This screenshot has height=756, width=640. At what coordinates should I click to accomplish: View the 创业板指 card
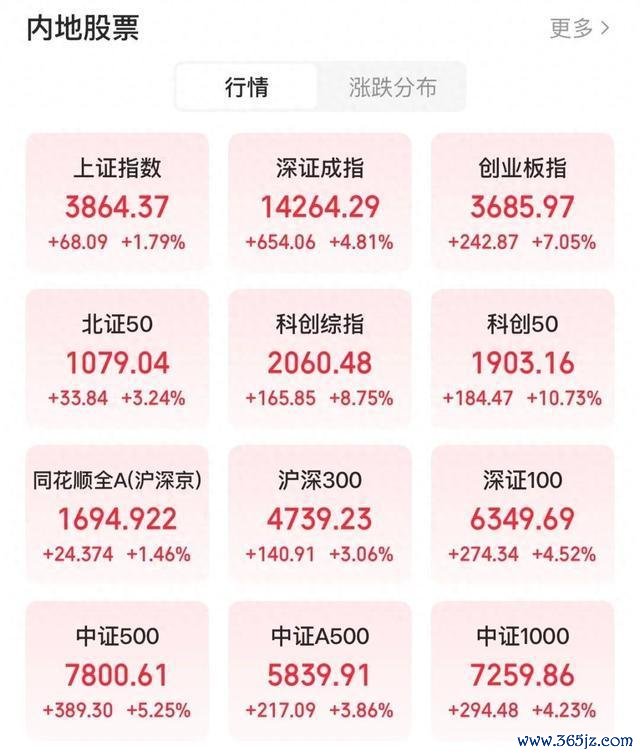click(x=522, y=203)
